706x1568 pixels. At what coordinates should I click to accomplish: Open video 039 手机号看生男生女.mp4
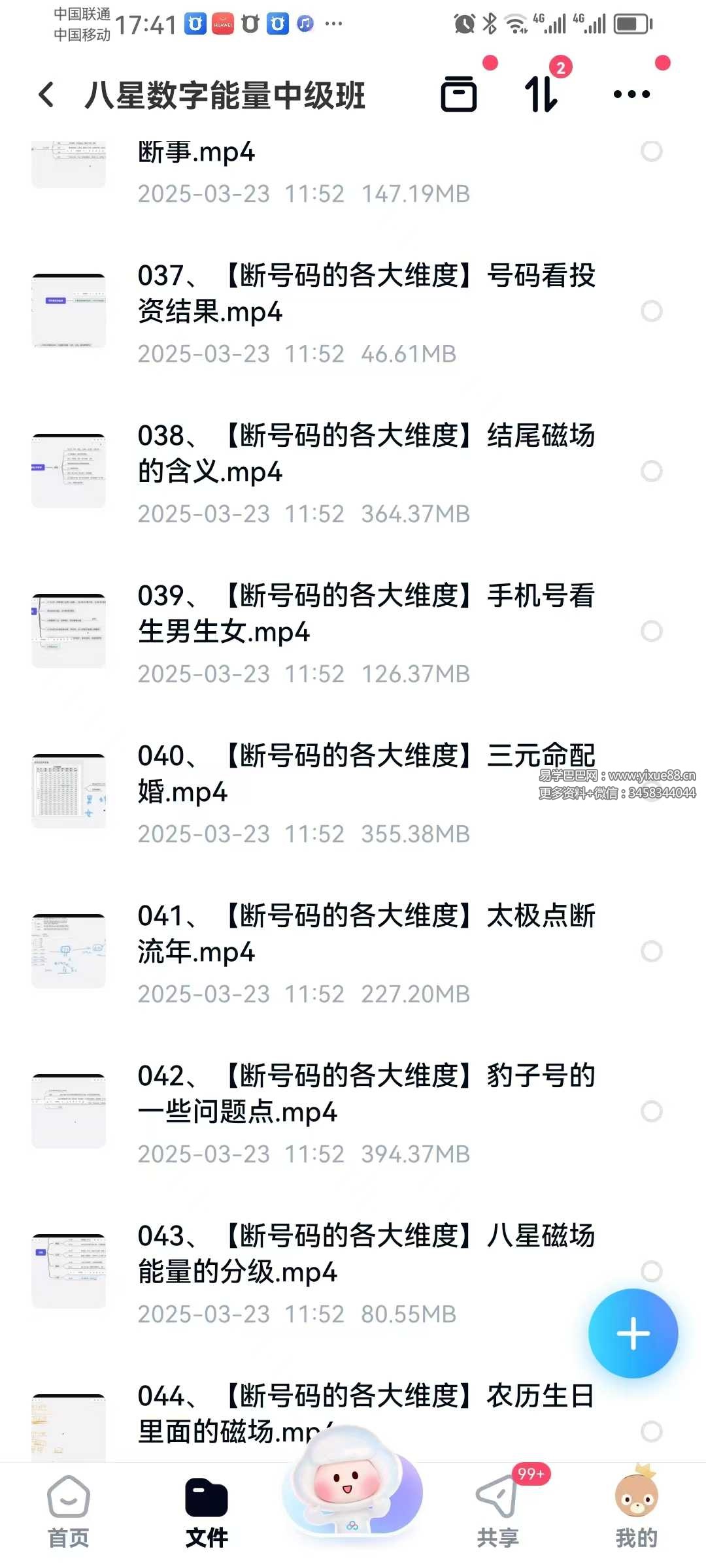(366, 614)
